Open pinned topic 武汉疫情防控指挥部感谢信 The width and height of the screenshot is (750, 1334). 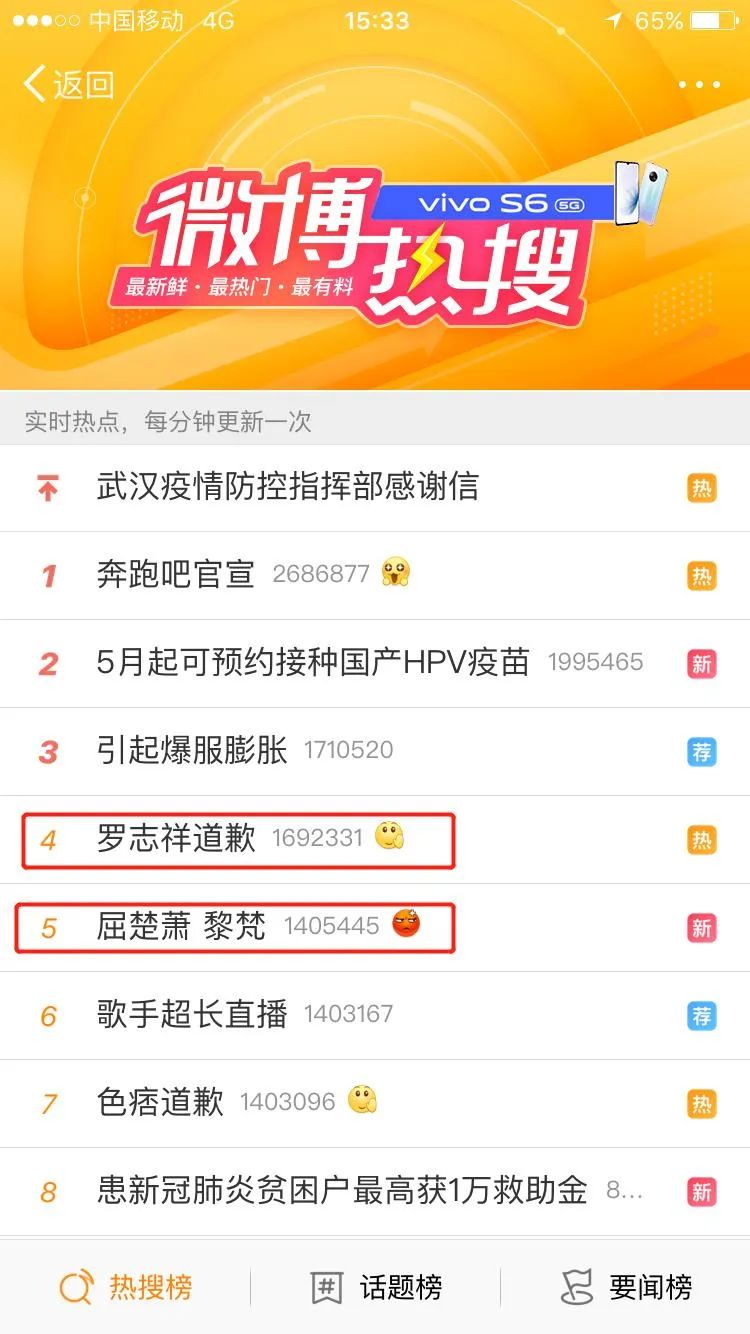(288, 487)
